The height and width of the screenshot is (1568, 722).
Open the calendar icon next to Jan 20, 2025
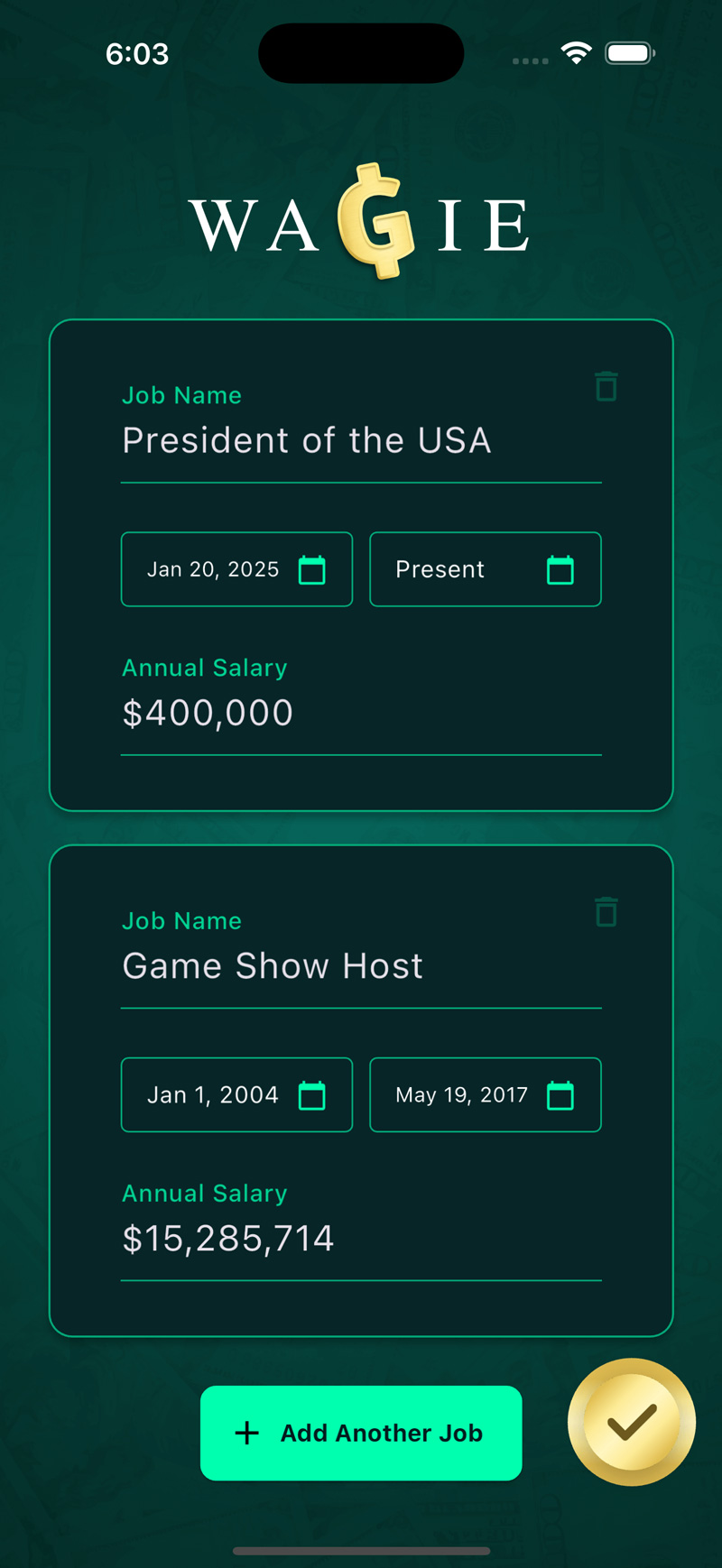point(312,569)
